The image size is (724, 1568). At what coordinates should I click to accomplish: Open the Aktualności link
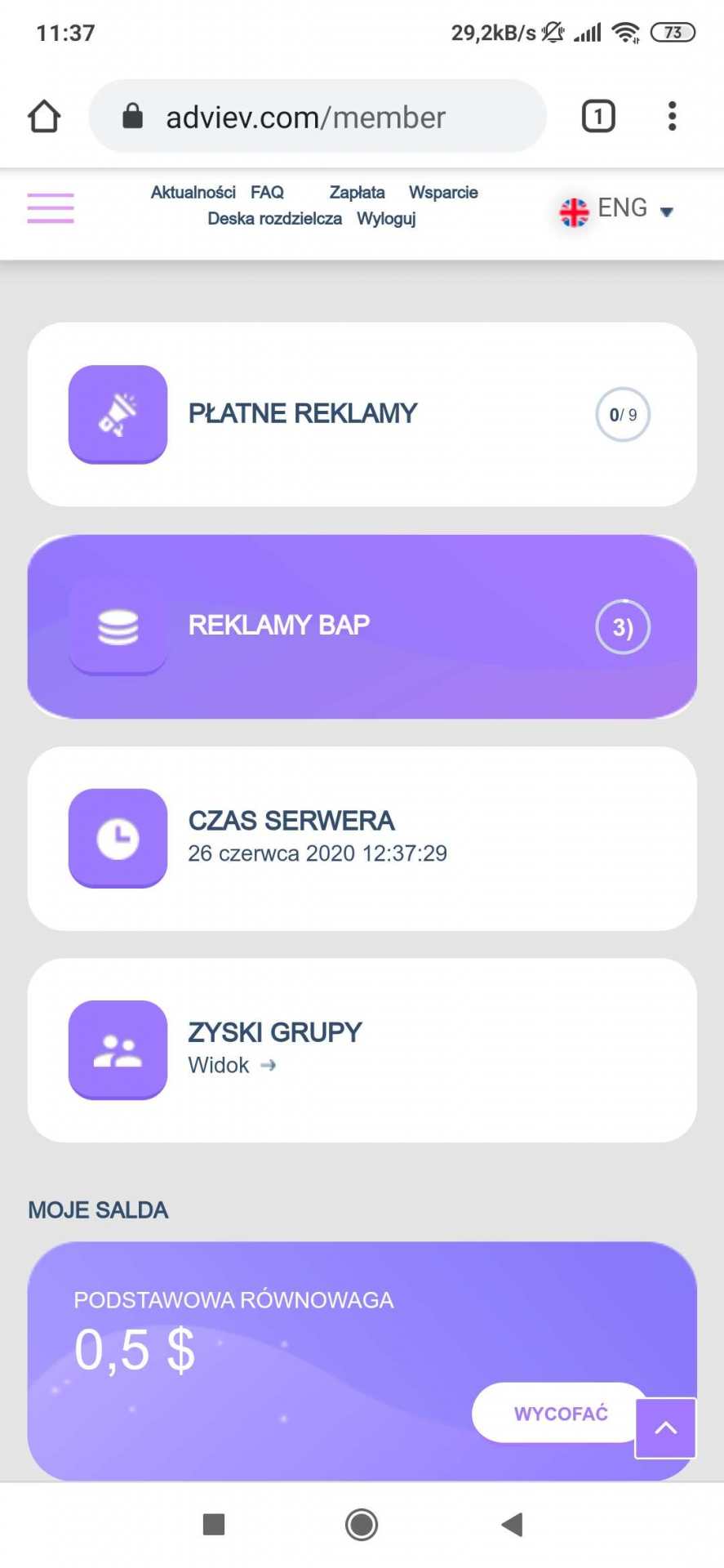coord(193,193)
